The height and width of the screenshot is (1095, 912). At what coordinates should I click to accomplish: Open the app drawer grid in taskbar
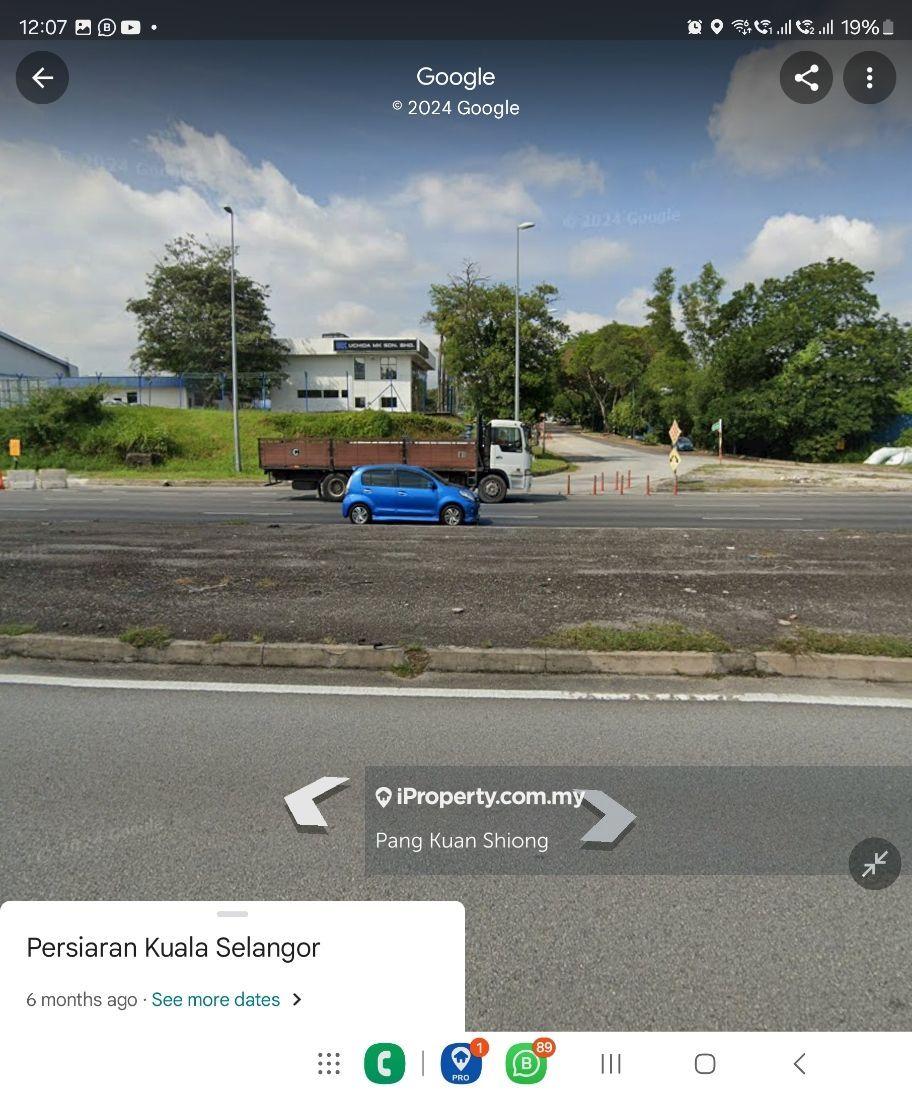point(329,1064)
